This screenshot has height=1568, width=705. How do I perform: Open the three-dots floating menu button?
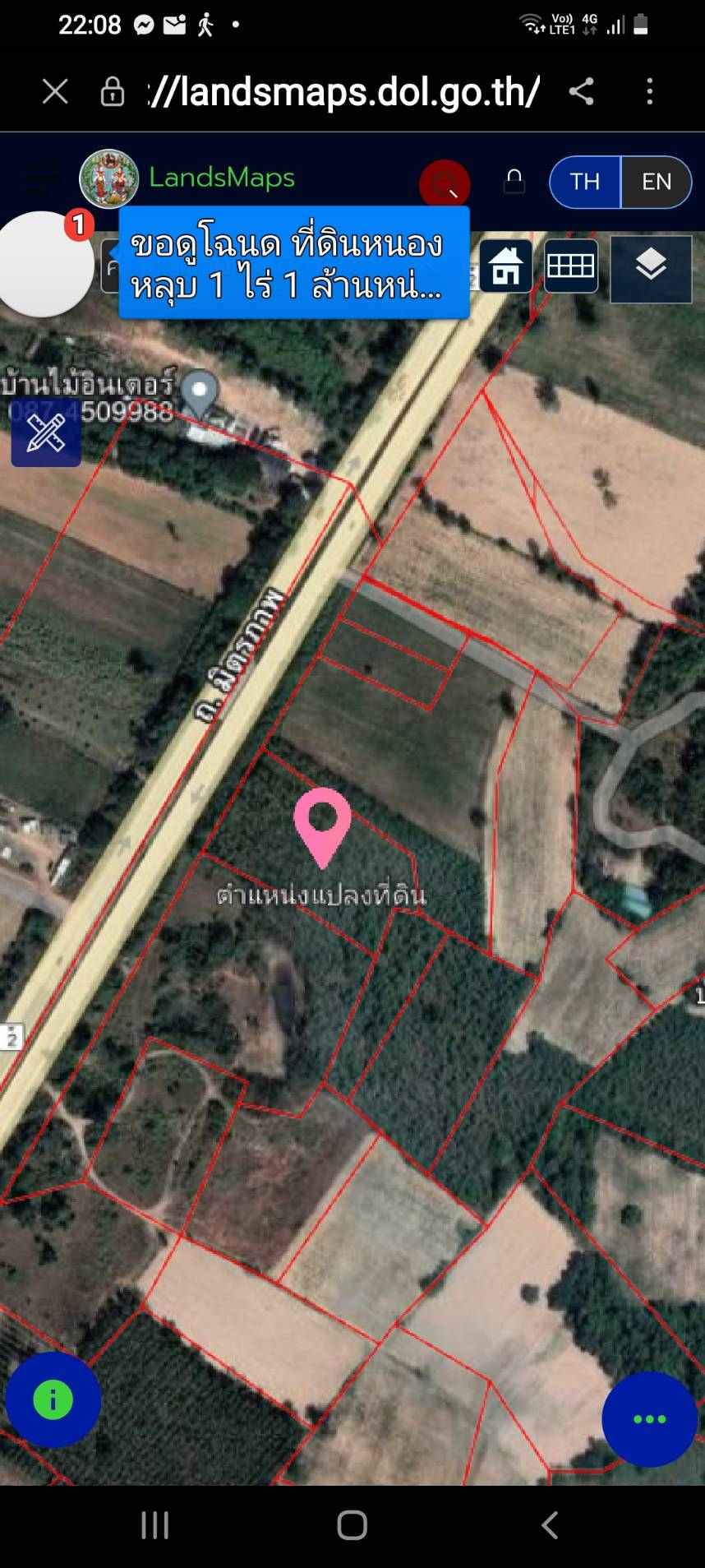point(649,1418)
